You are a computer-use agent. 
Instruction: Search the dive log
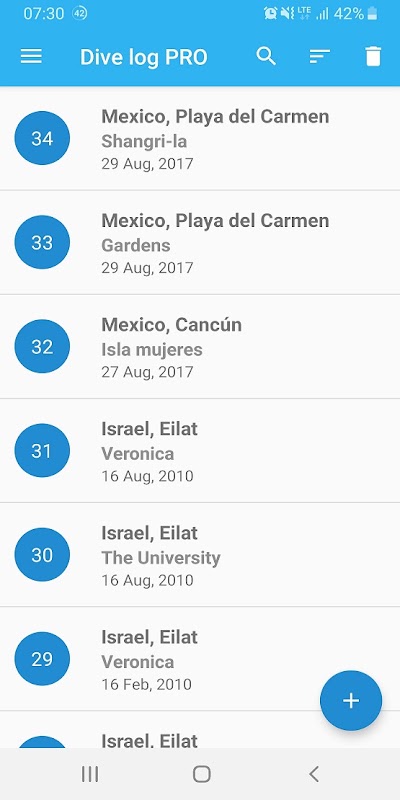[x=266, y=56]
